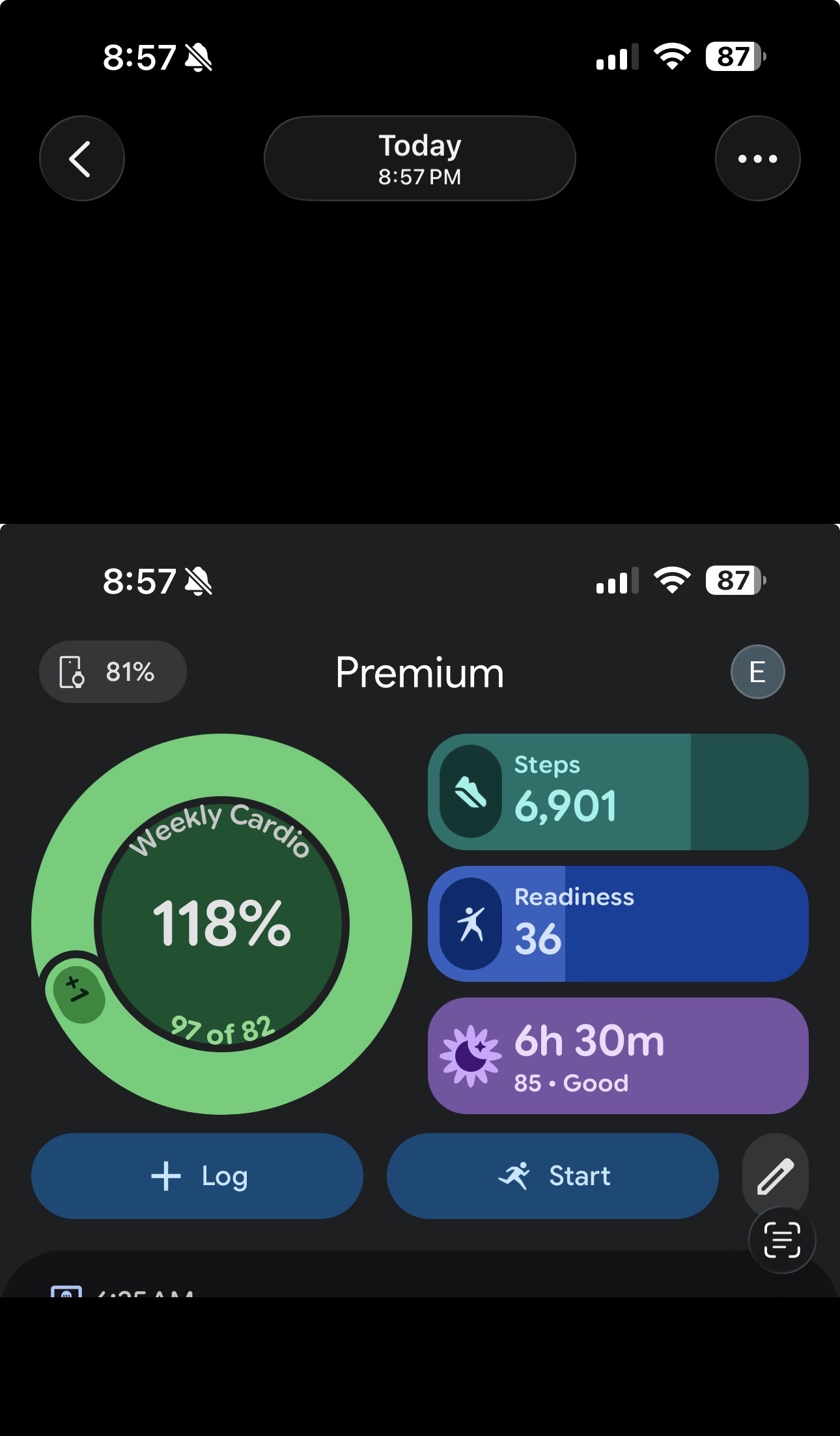Open the Weekly Cardio ring
The height and width of the screenshot is (1436, 840).
pyautogui.click(x=222, y=924)
